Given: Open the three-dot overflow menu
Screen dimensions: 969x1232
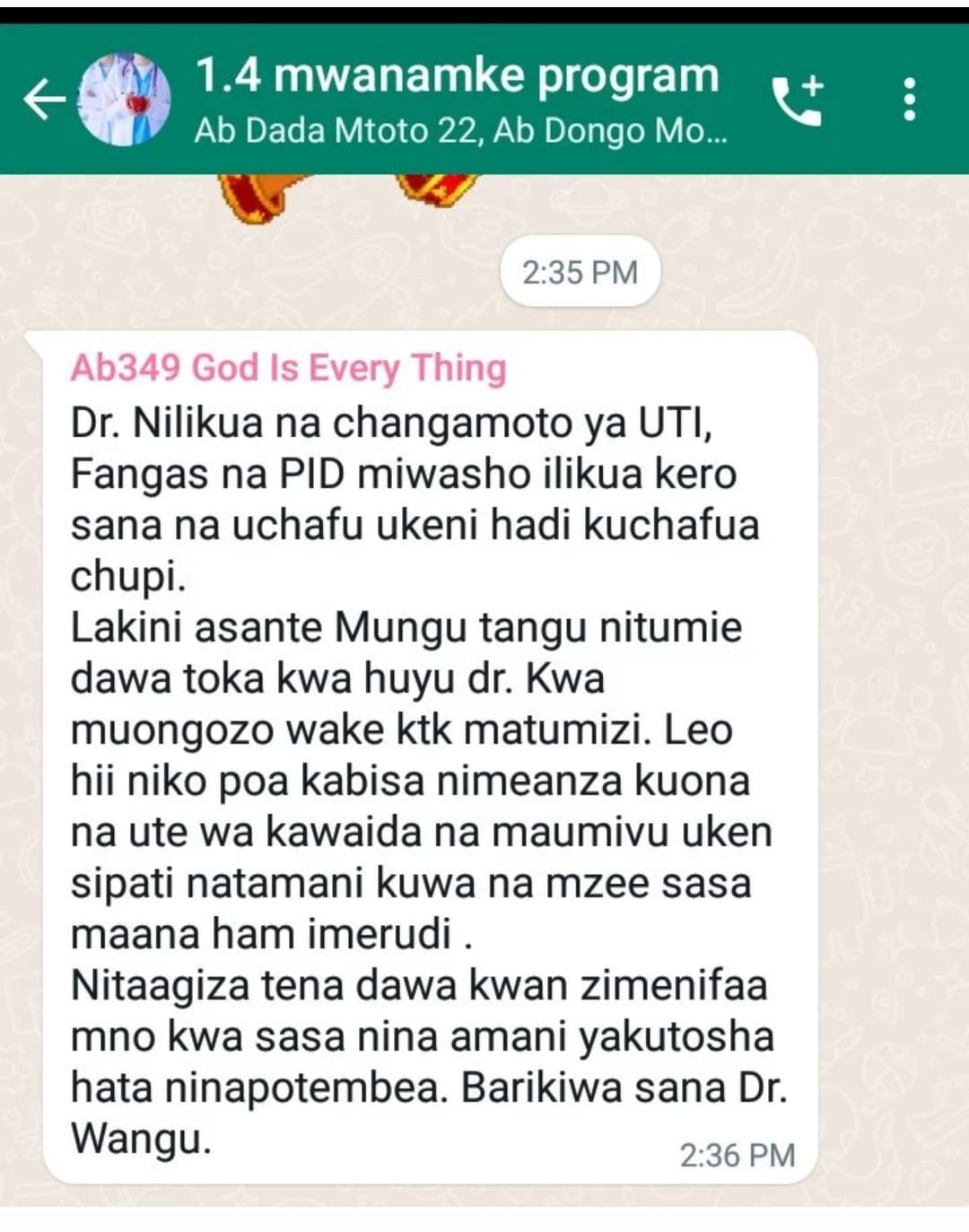Looking at the screenshot, I should click(x=910, y=99).
